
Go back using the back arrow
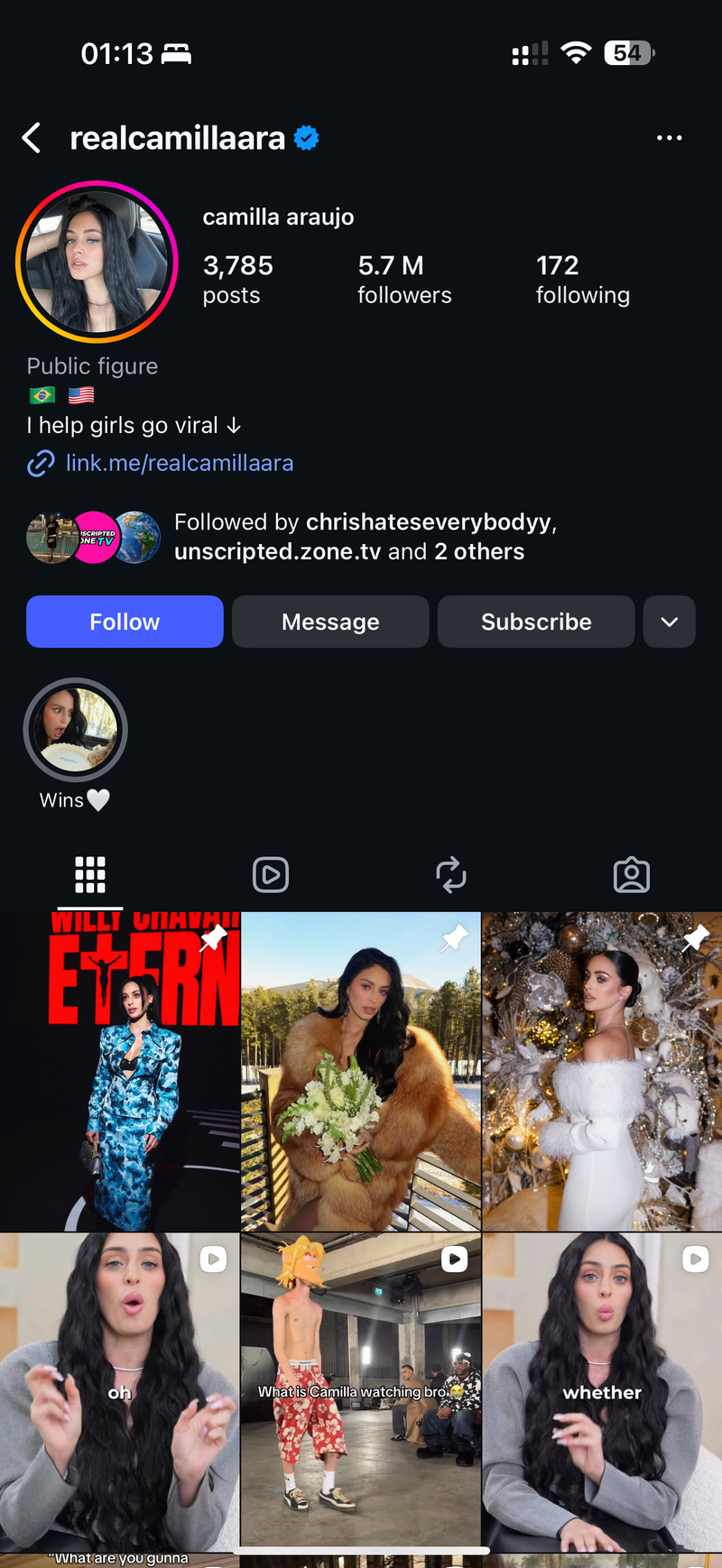click(x=32, y=138)
